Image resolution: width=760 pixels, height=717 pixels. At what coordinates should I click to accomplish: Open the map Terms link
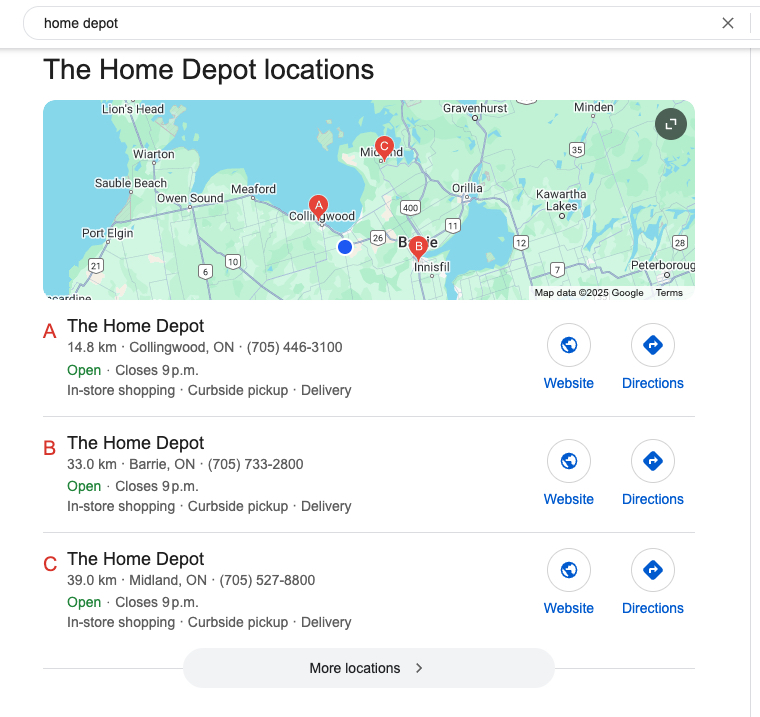click(669, 293)
